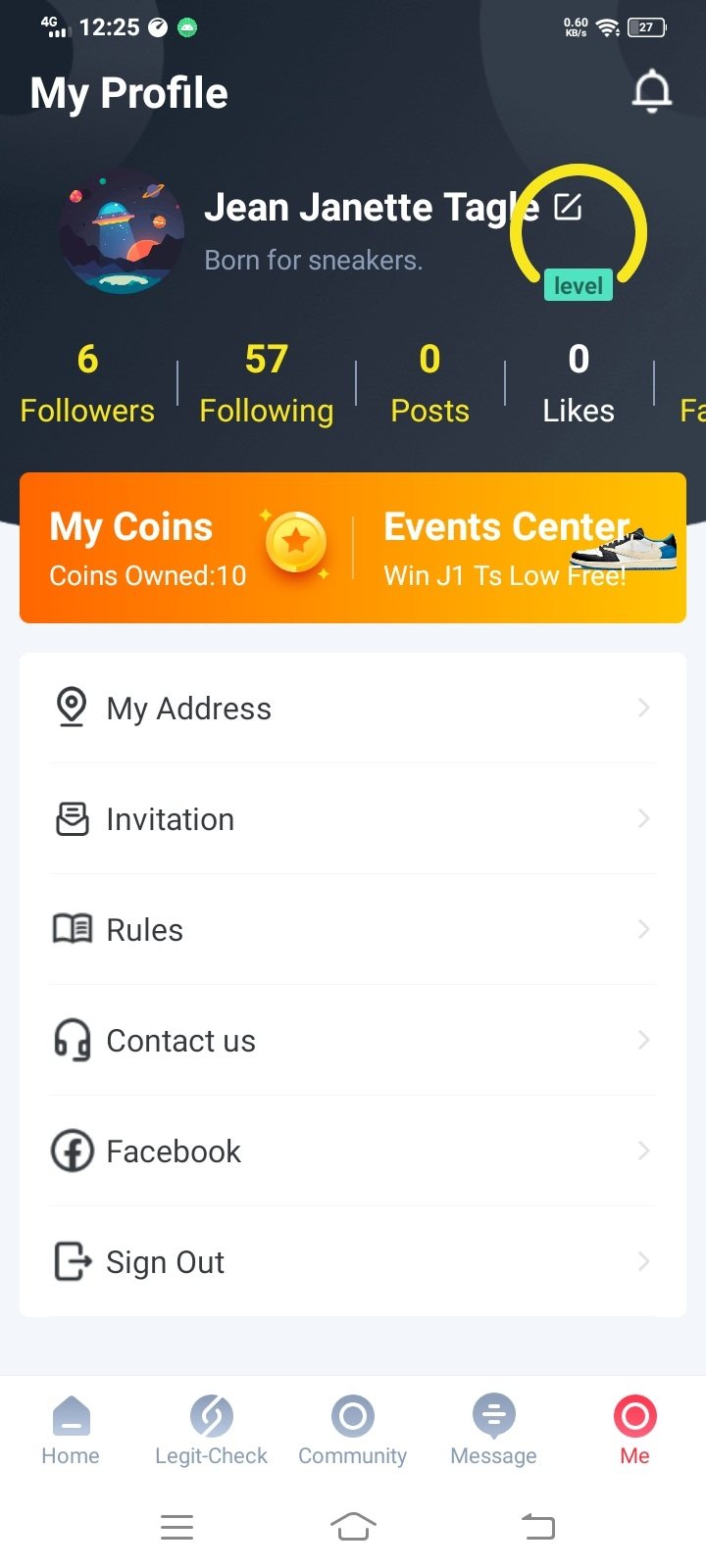The height and width of the screenshot is (1568, 706).
Task: Open the Invitation row
Action: pos(353,818)
